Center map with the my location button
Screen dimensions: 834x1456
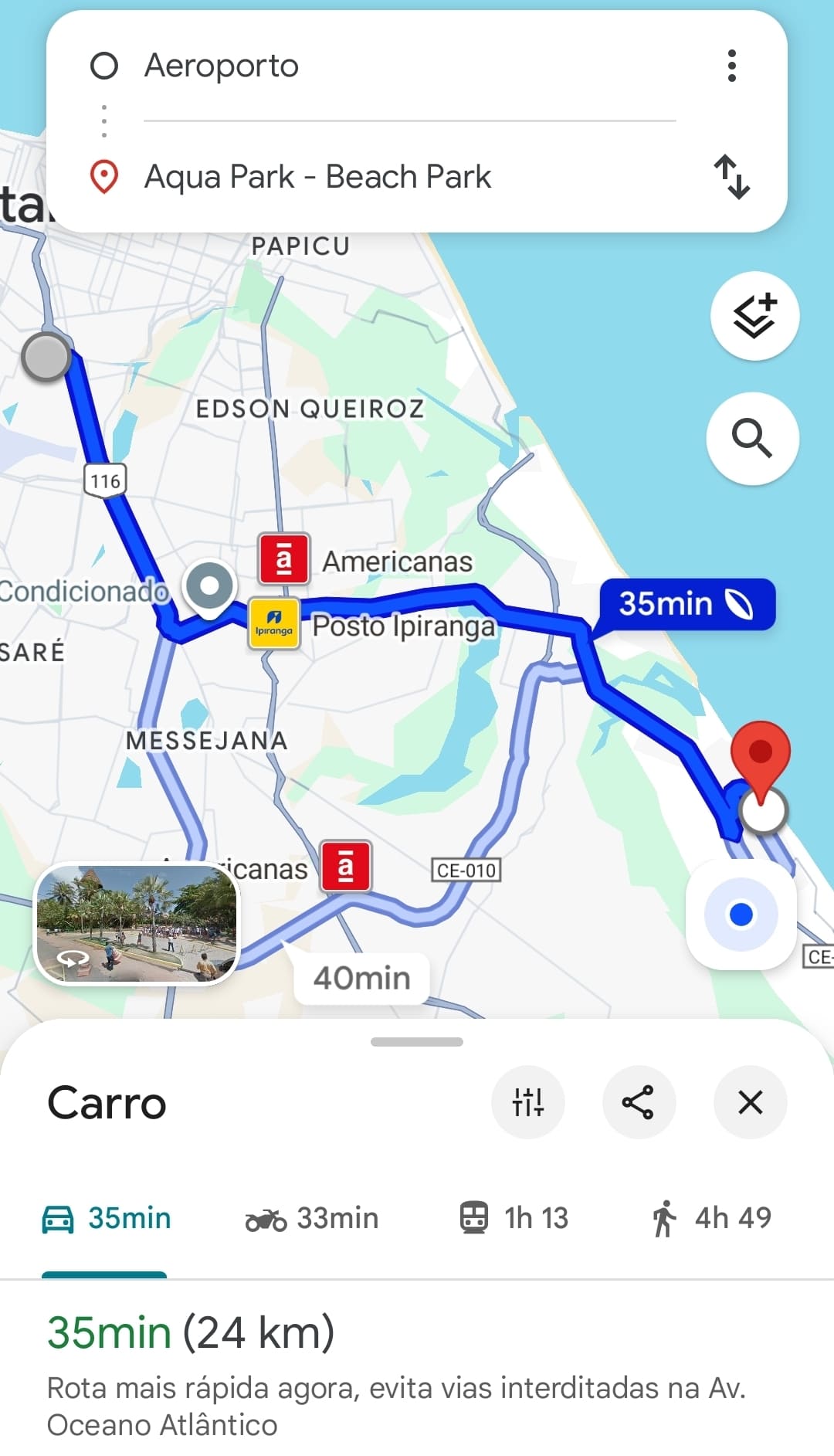(740, 914)
